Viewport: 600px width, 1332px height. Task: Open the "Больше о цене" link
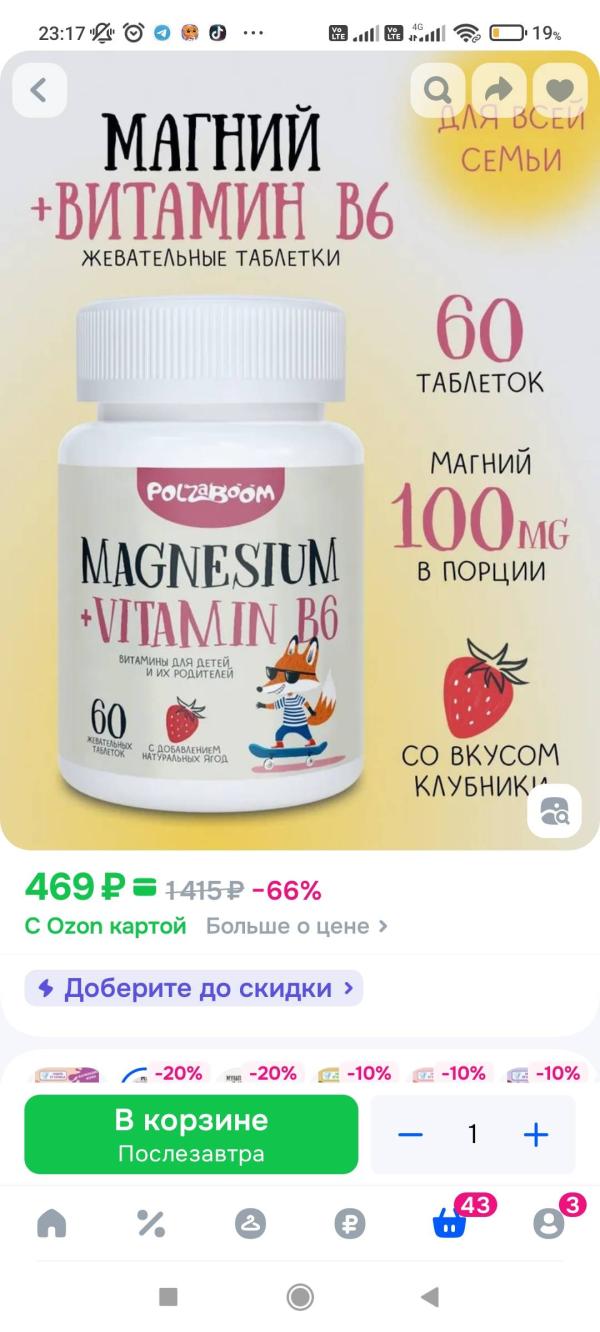coord(296,926)
